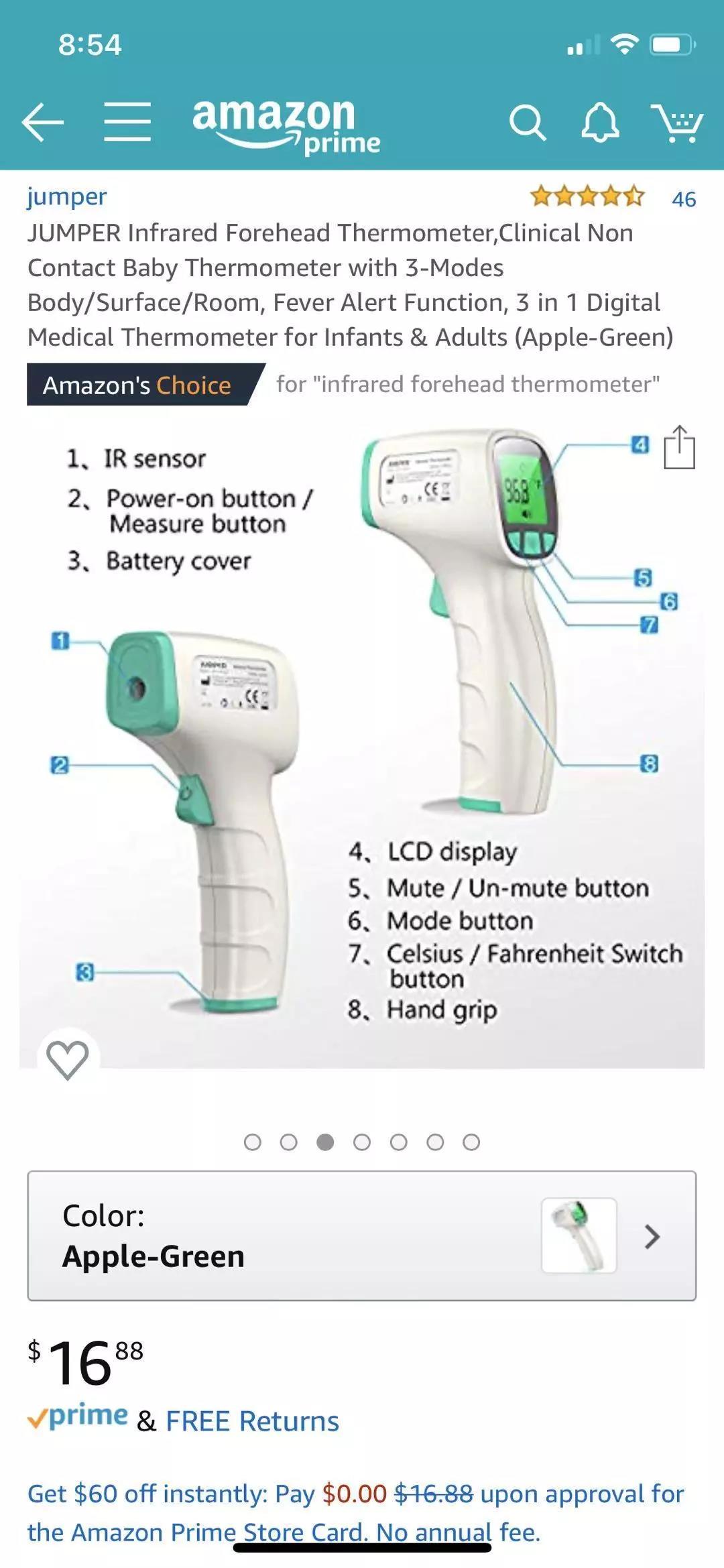Screen dimensions: 724x1568
Task: Tap the Amazon prime logo
Action: point(286,125)
